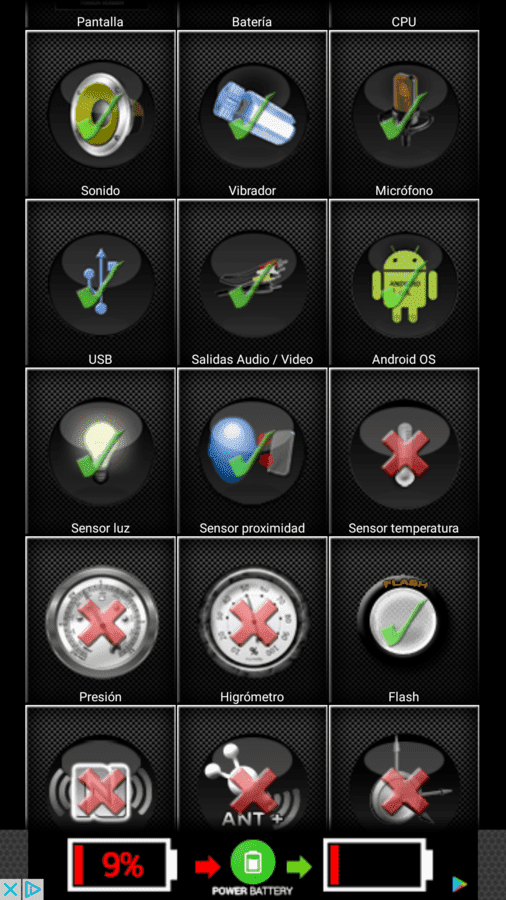Screen dimensions: 506x900
Task: Test the camera Flash tile
Action: pos(404,620)
